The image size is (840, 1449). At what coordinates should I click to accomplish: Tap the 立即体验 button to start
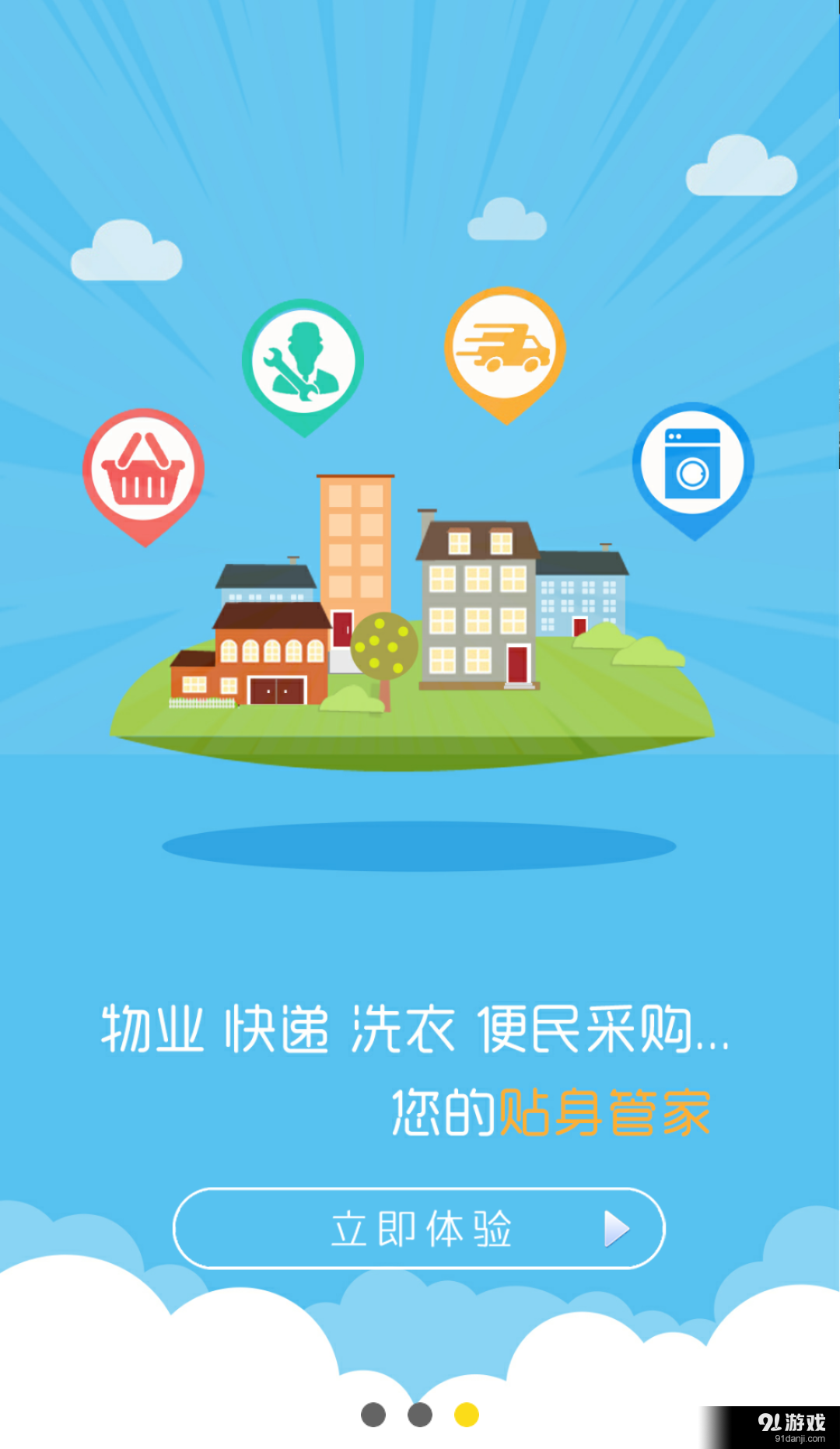420,1227
